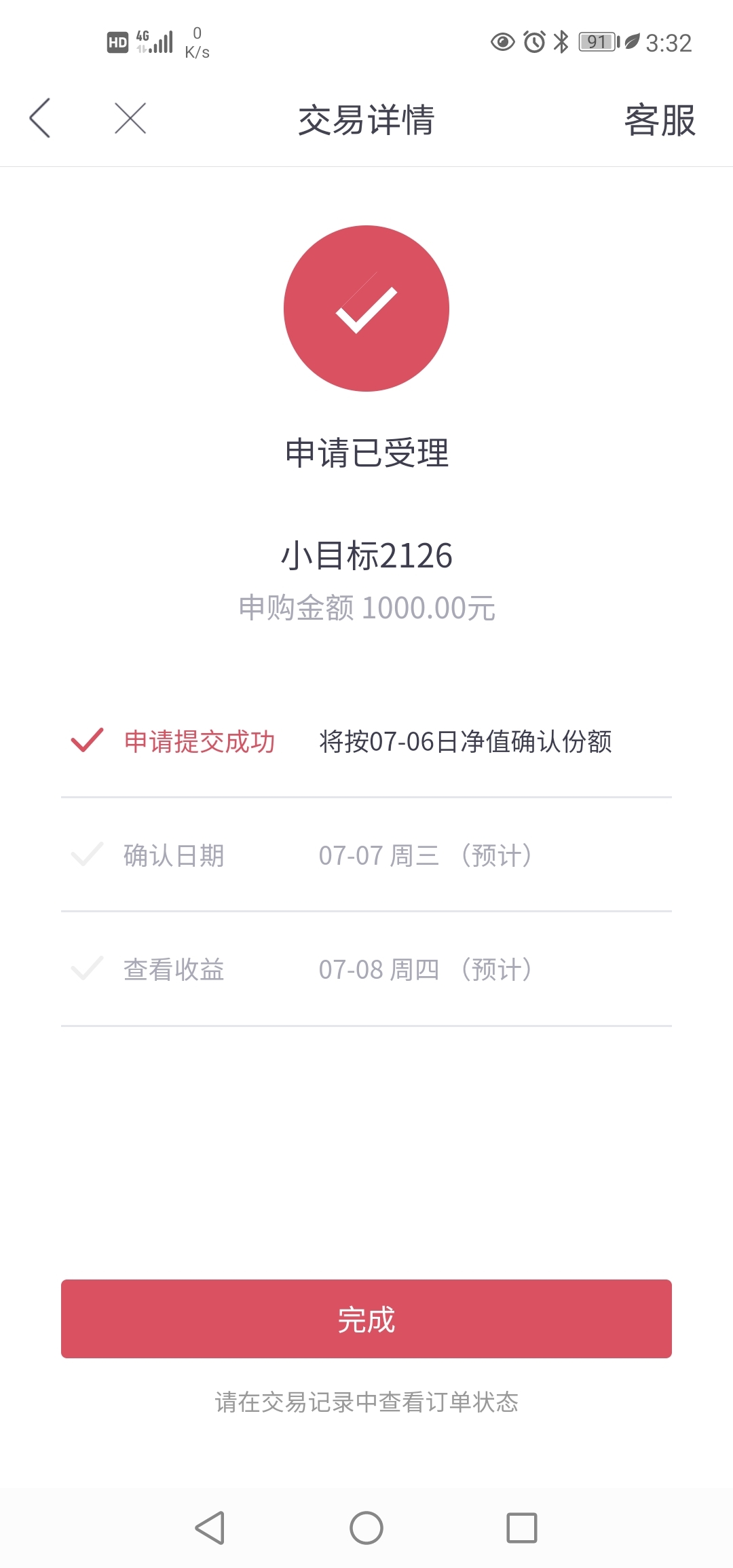The height and width of the screenshot is (1568, 733).
Task: Close the transaction details page
Action: [130, 118]
